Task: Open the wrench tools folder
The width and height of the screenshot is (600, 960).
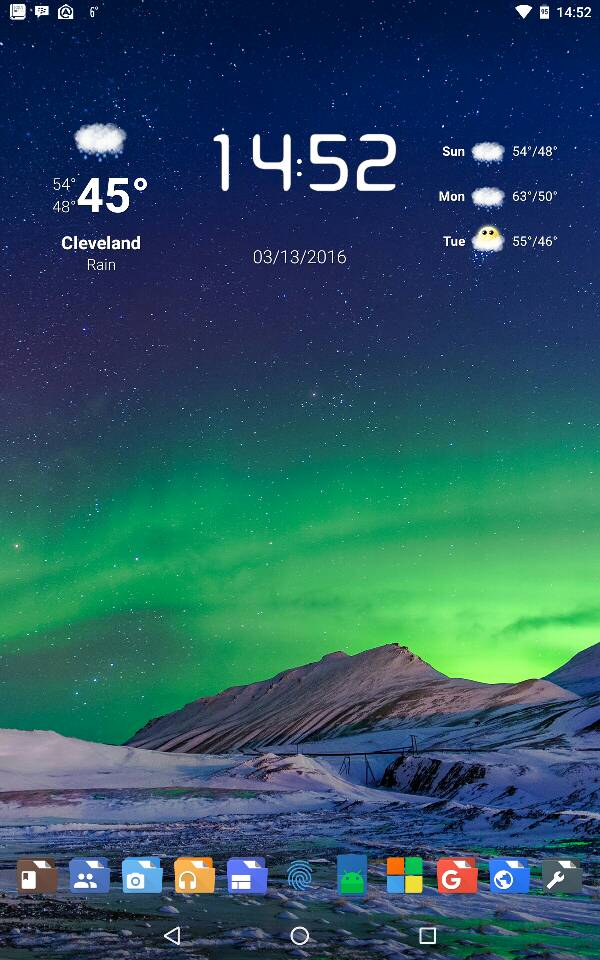Action: point(562,876)
